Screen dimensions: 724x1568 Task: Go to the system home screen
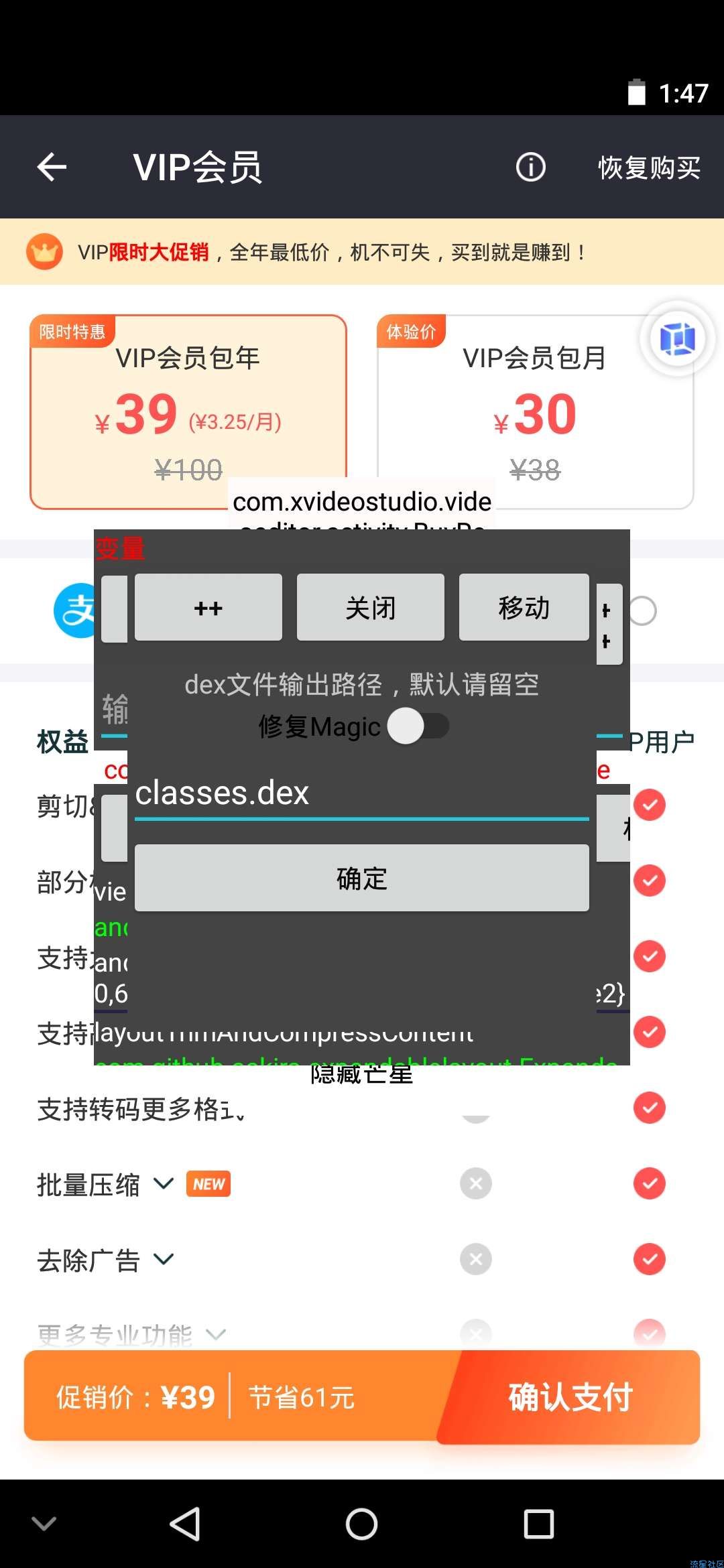361,1524
